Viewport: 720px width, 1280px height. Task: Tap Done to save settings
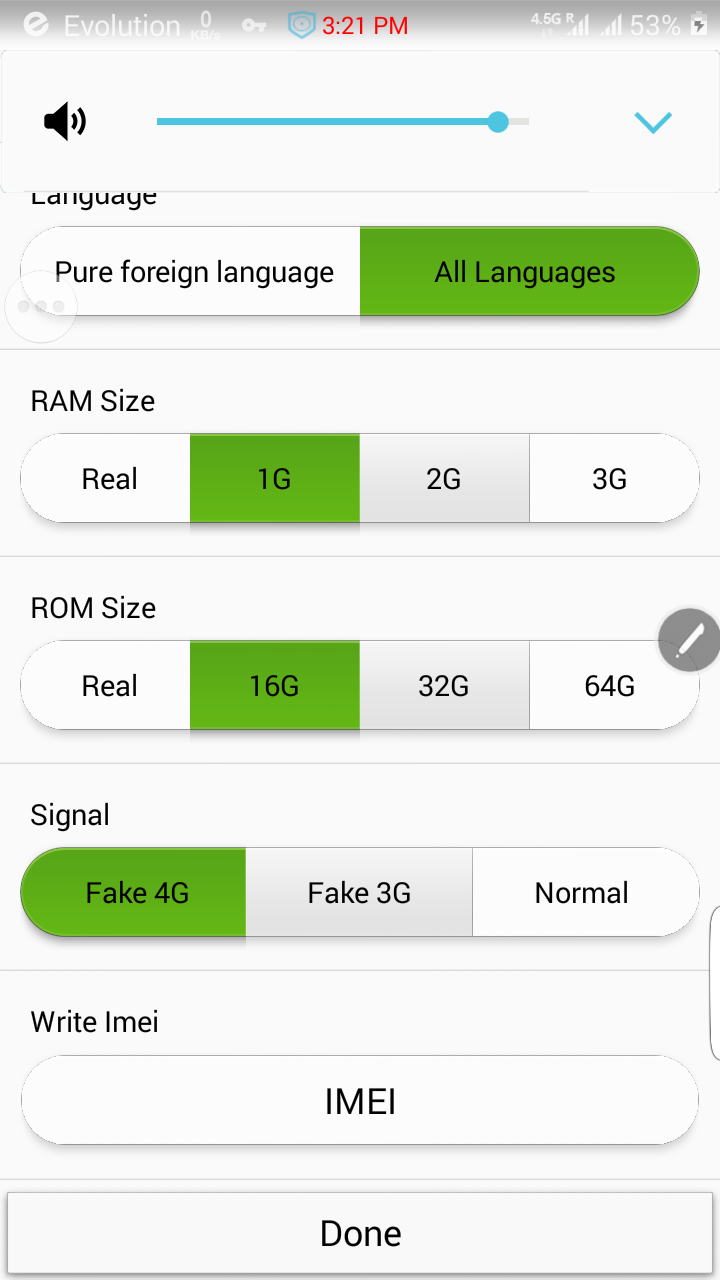[x=360, y=1233]
